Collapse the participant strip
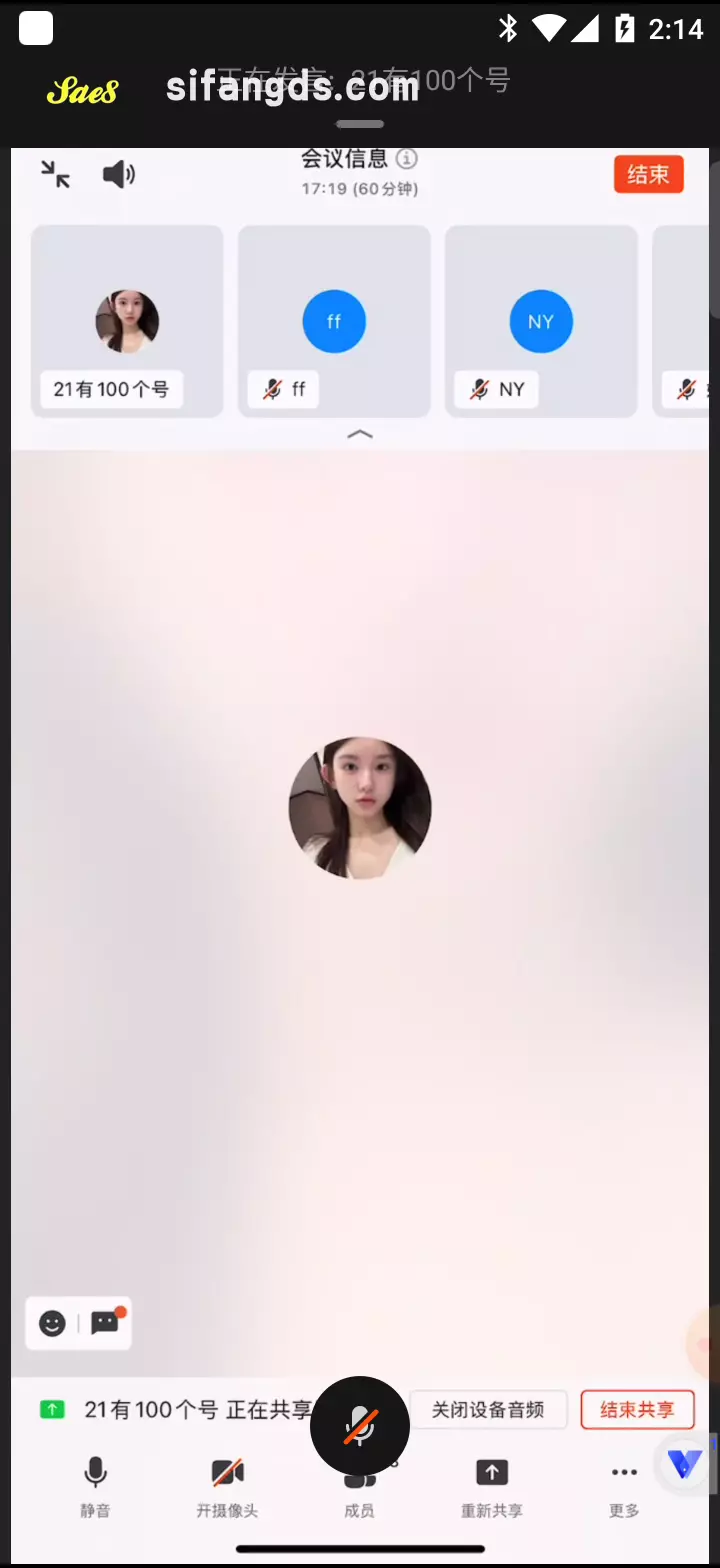This screenshot has width=720, height=1568. click(x=359, y=434)
